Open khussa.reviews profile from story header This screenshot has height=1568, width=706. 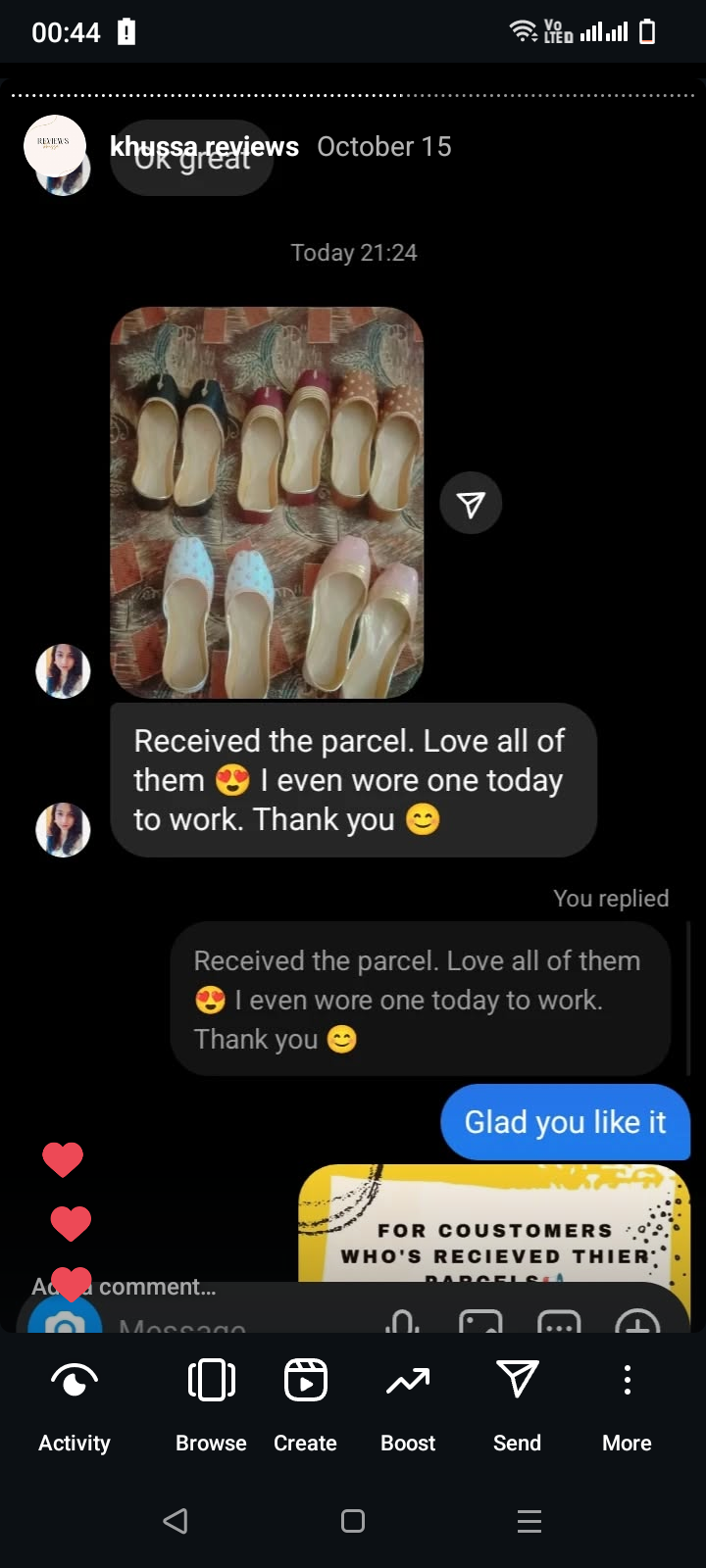click(x=203, y=147)
